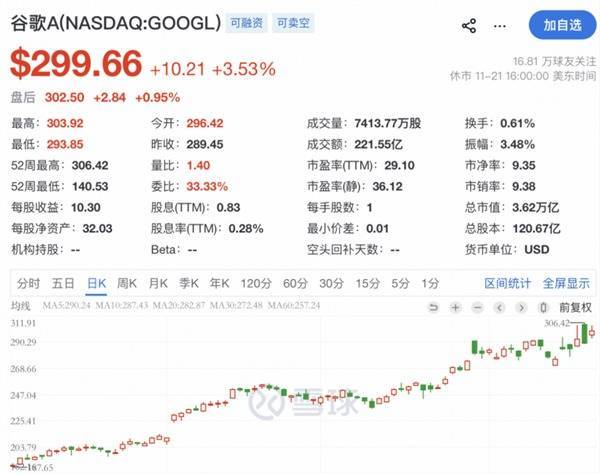The image size is (600, 474).
Task: Choose the 15分 chart interval
Action: tap(367, 282)
